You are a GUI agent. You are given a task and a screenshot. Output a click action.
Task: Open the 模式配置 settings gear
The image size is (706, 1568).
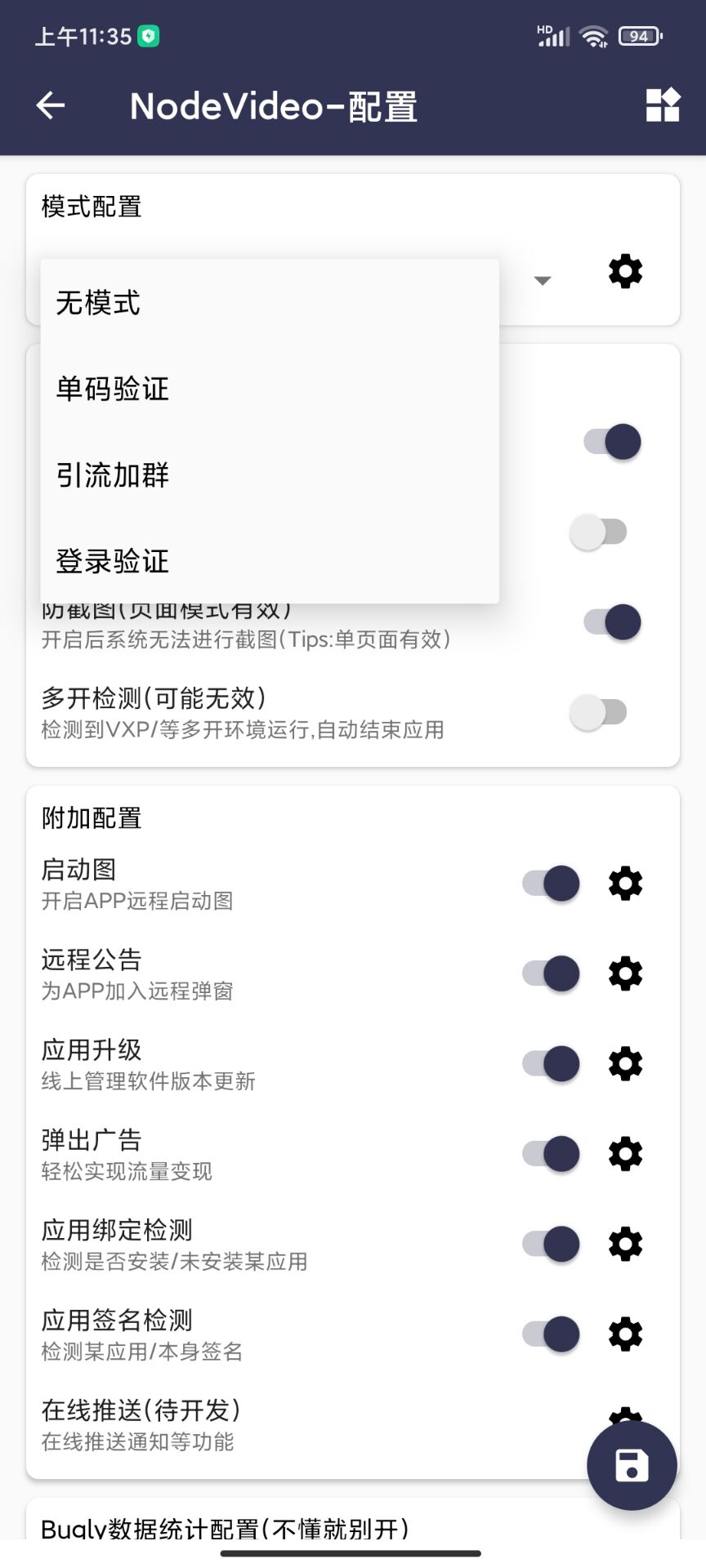(x=624, y=272)
